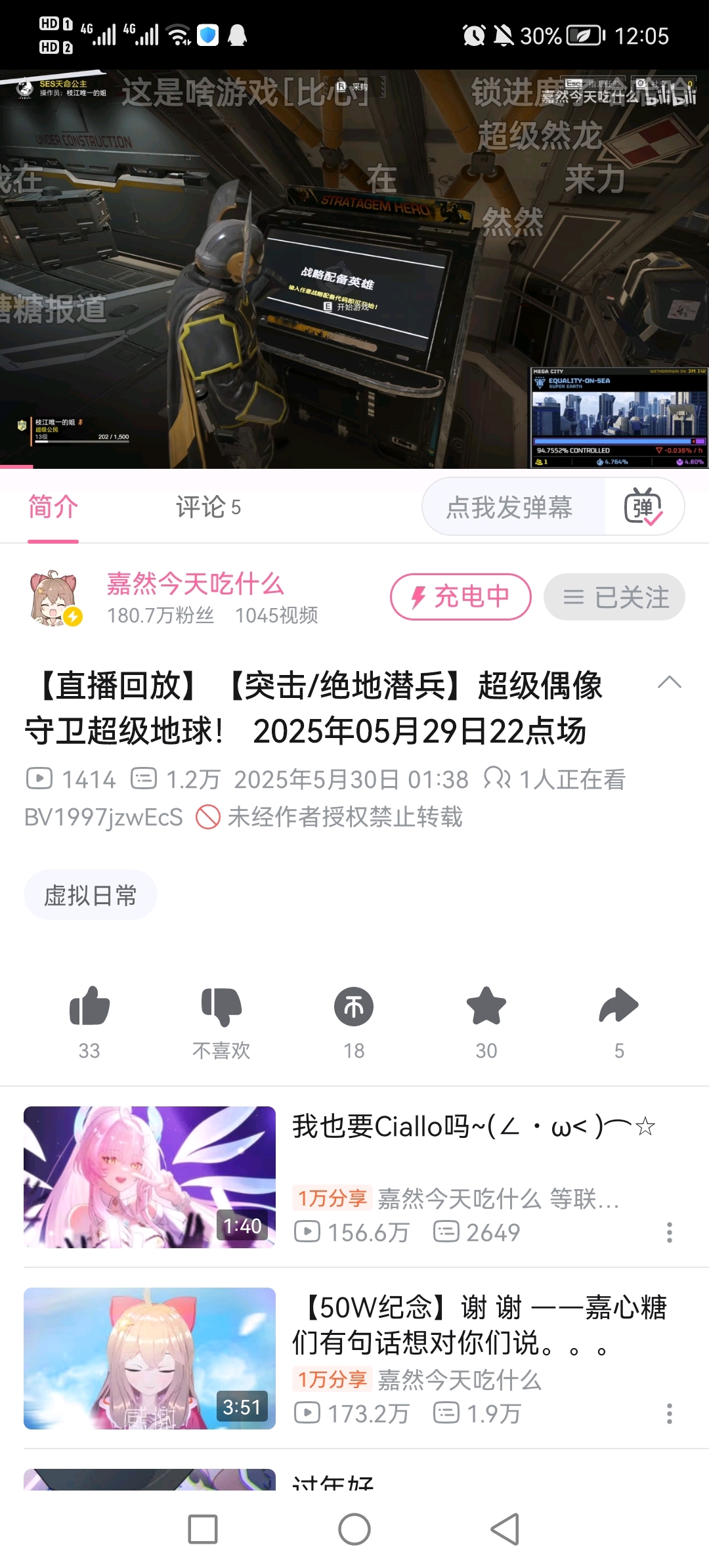This screenshot has width=709, height=1568.
Task: Open the 充电中 charge button
Action: pyautogui.click(x=460, y=596)
